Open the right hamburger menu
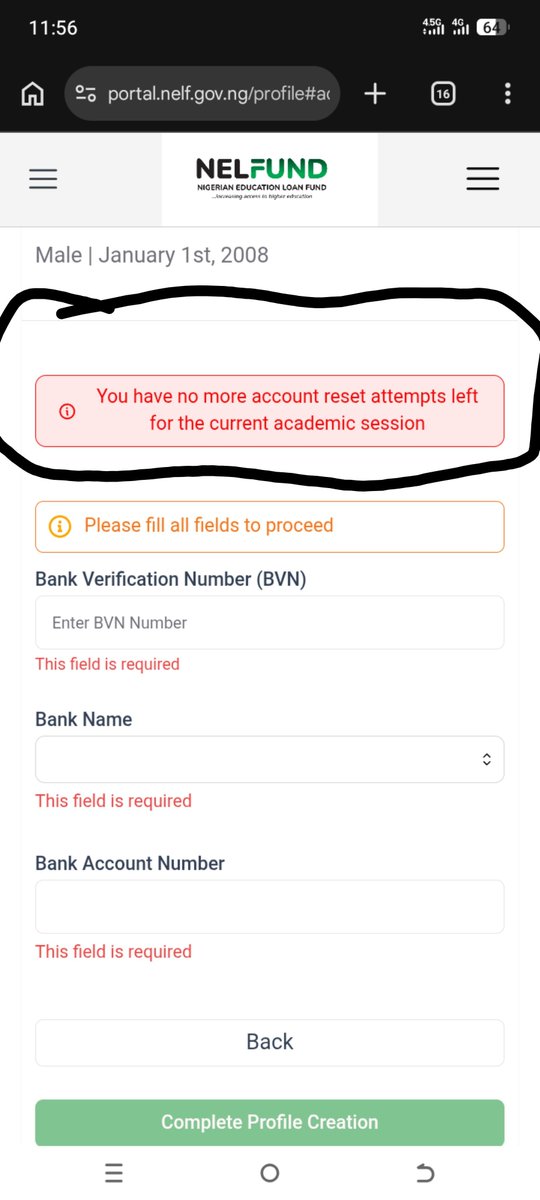 483,179
